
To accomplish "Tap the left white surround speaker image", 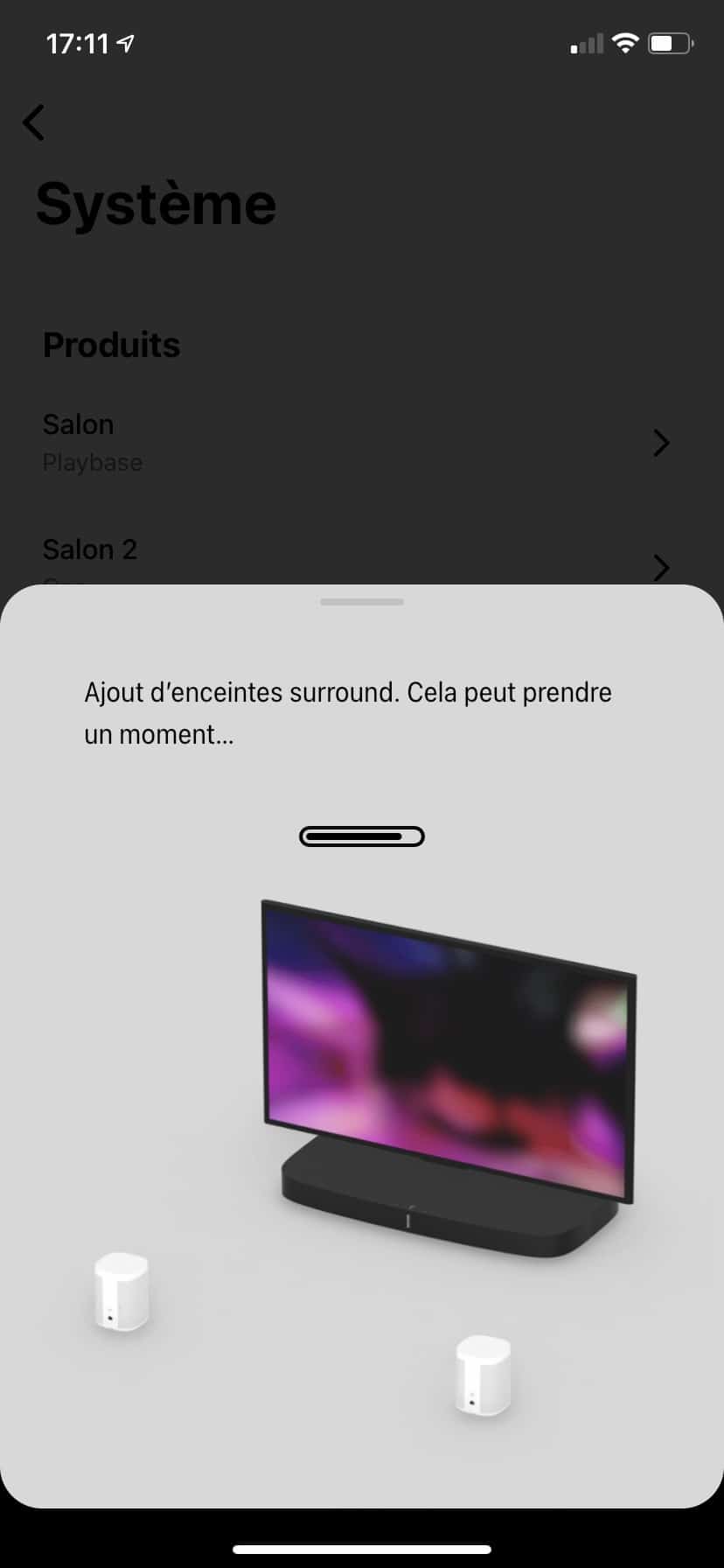I will (x=122, y=1292).
